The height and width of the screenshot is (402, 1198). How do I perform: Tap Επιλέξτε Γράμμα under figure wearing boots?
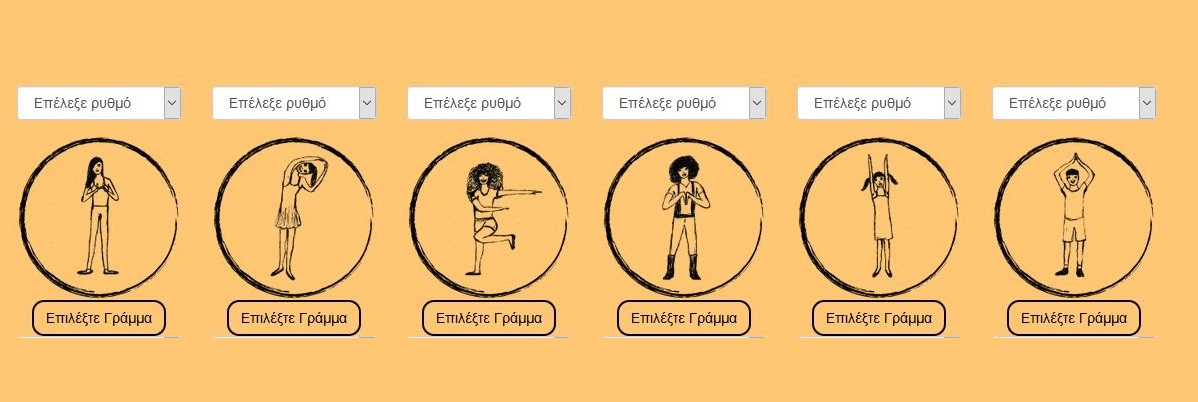tap(684, 318)
